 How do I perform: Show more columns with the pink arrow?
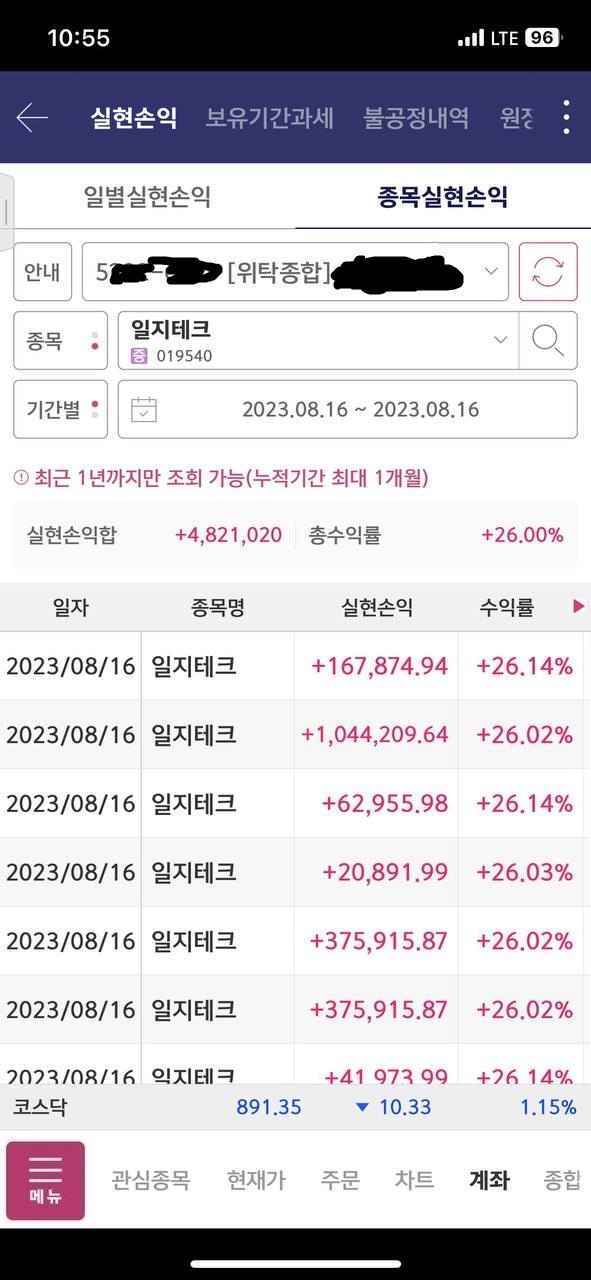577,607
